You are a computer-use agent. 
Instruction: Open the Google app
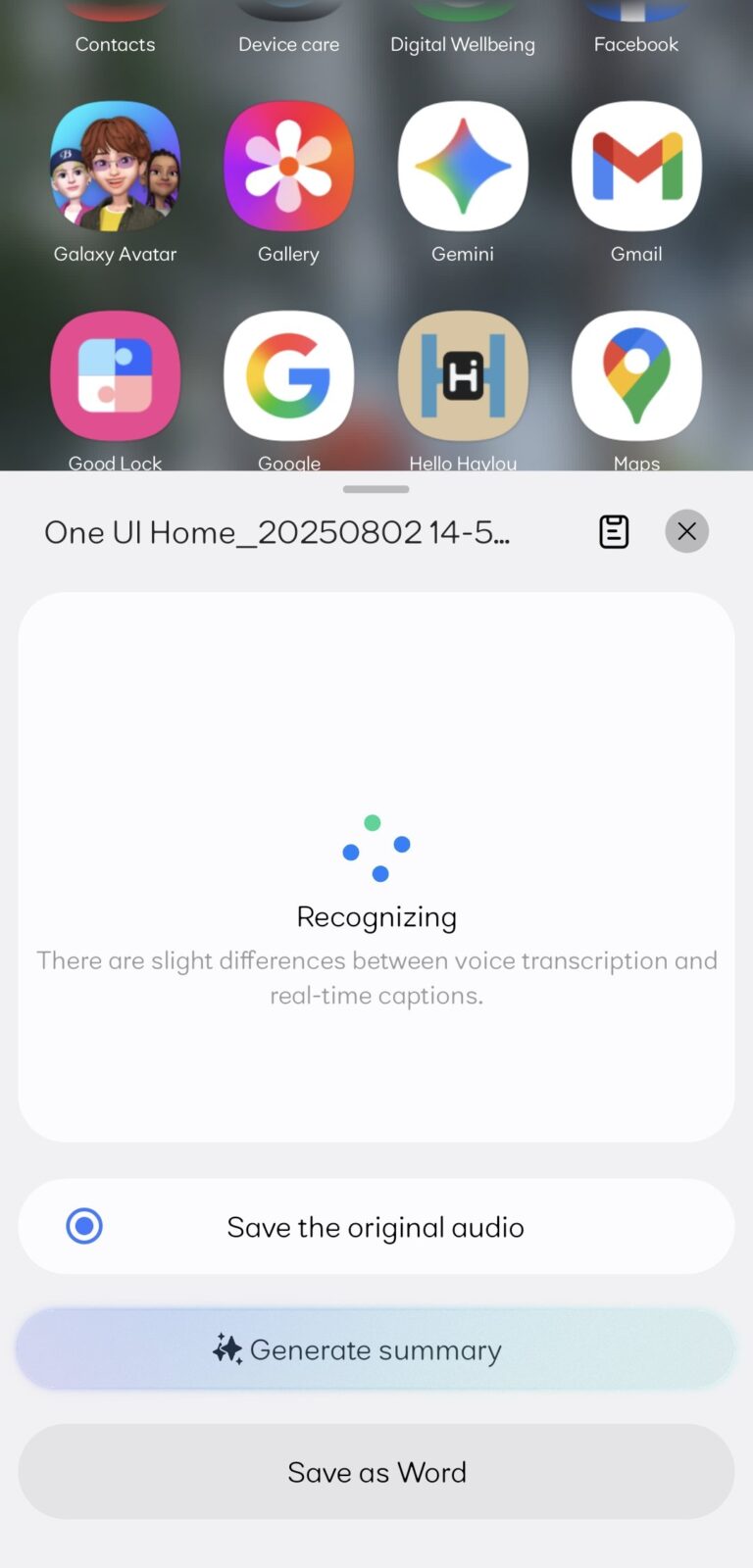[289, 375]
